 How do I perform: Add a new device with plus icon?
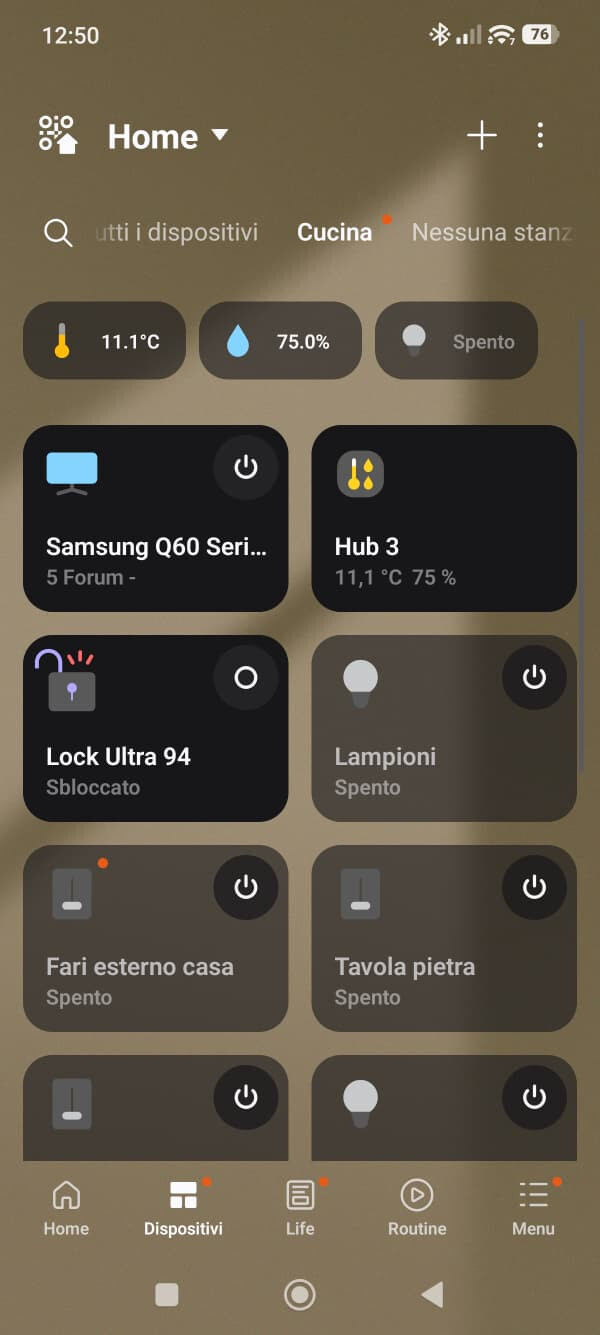tap(481, 135)
